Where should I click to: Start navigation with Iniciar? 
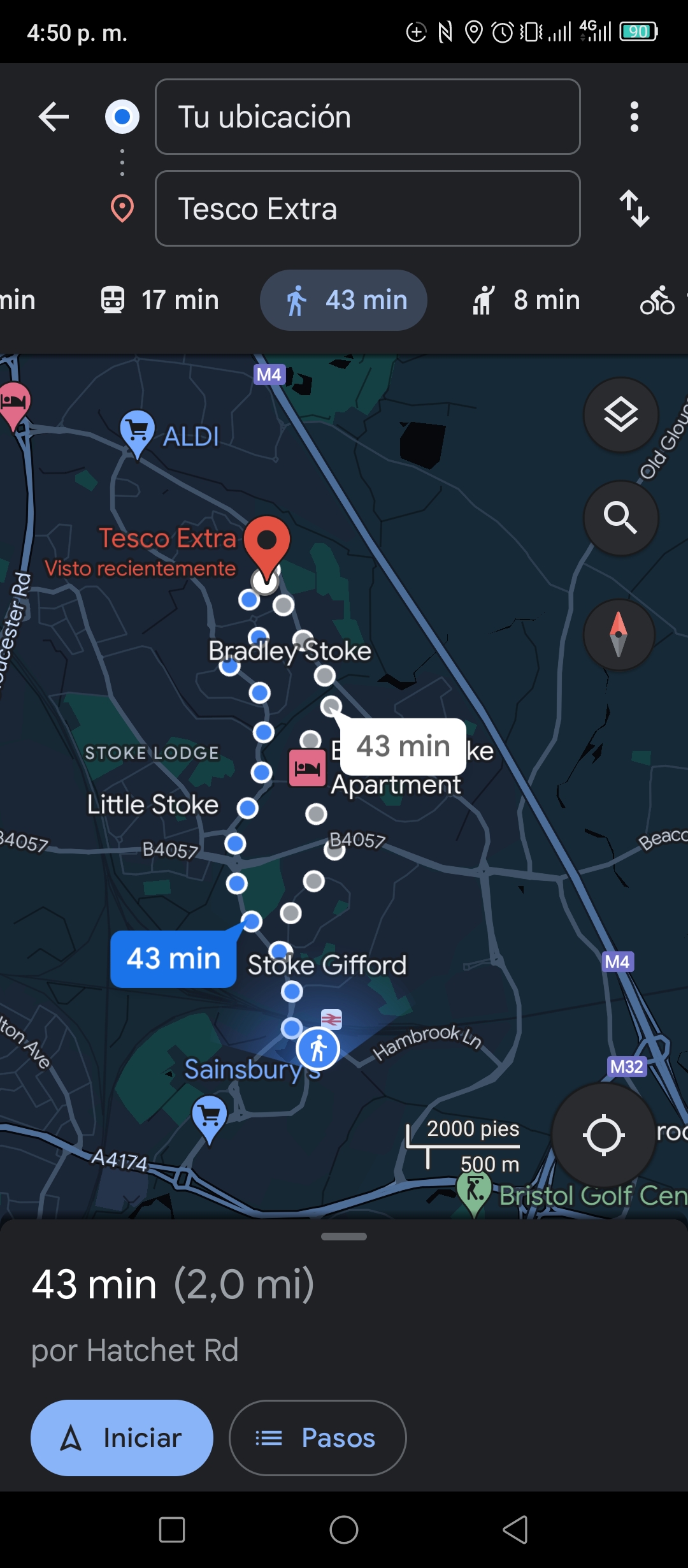coord(122,1437)
